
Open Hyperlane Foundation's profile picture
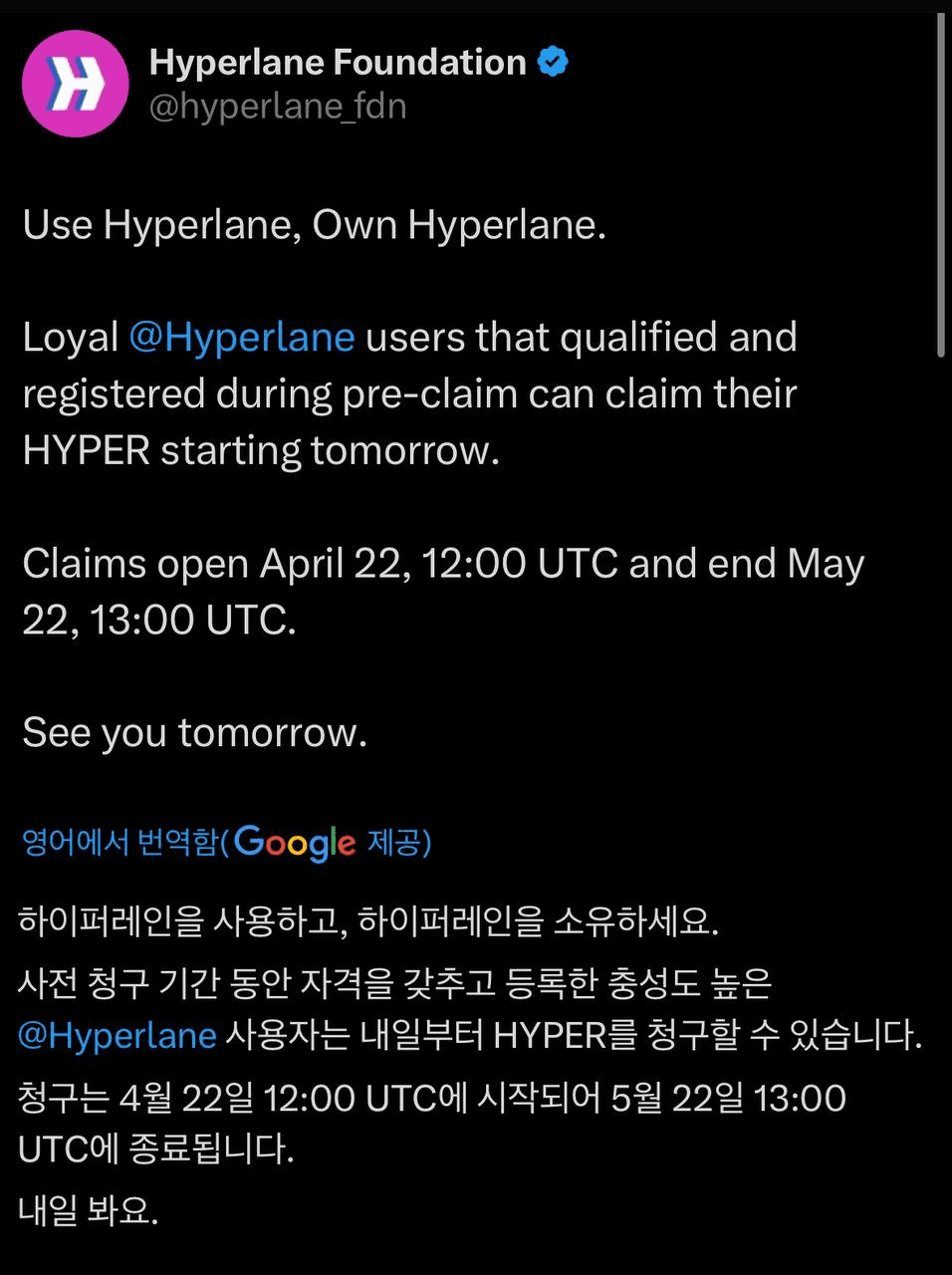75,84
